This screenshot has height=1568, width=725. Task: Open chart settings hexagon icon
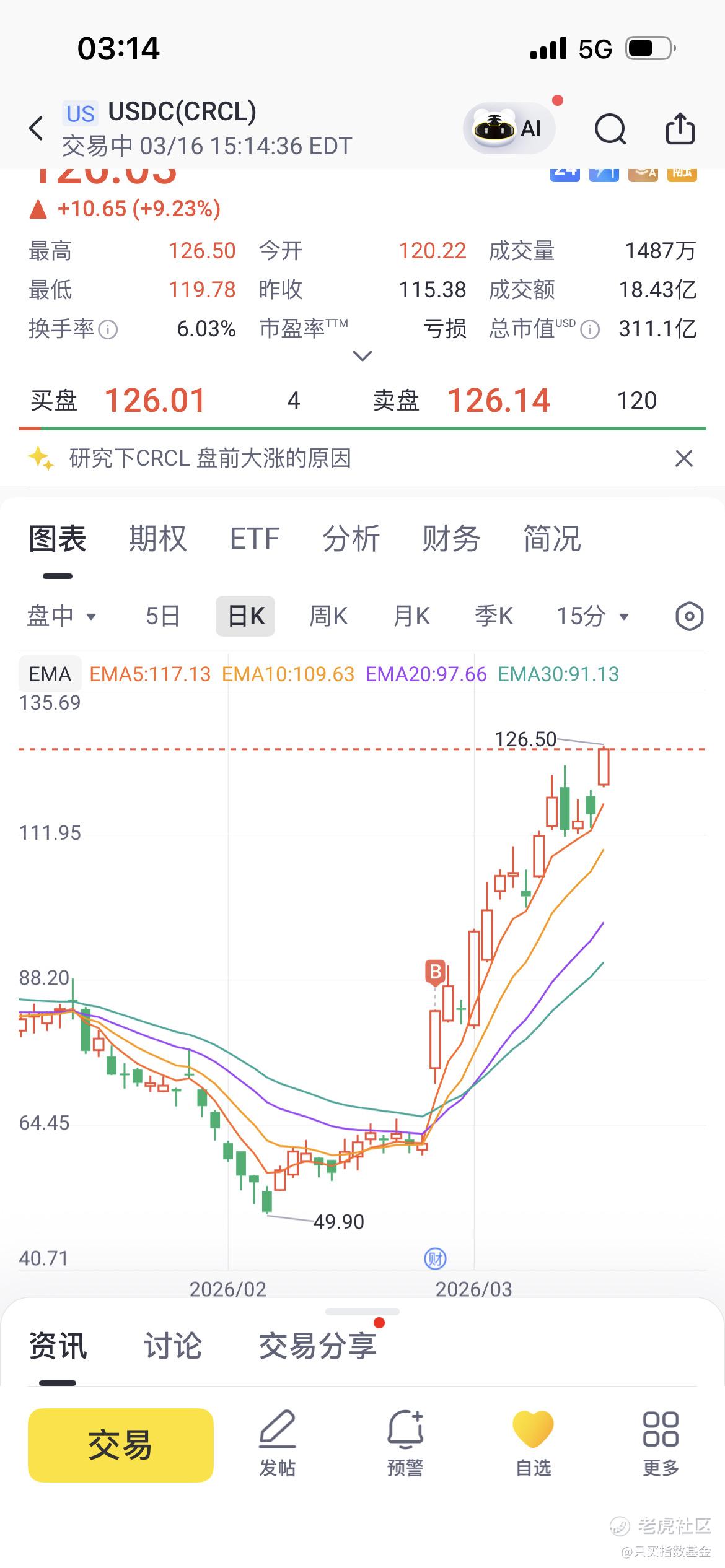tap(689, 616)
